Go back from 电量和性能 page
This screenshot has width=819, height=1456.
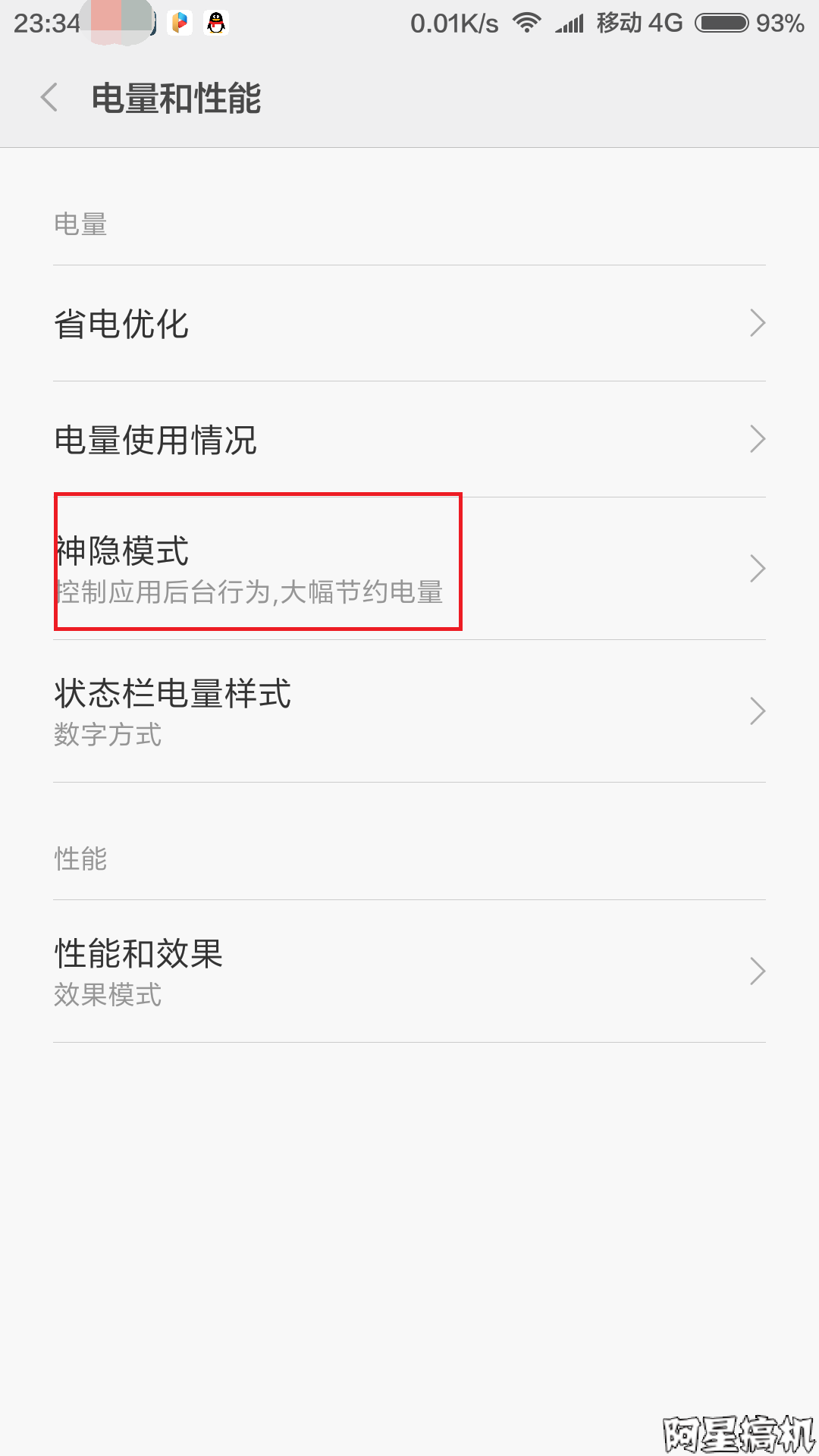coord(50,98)
